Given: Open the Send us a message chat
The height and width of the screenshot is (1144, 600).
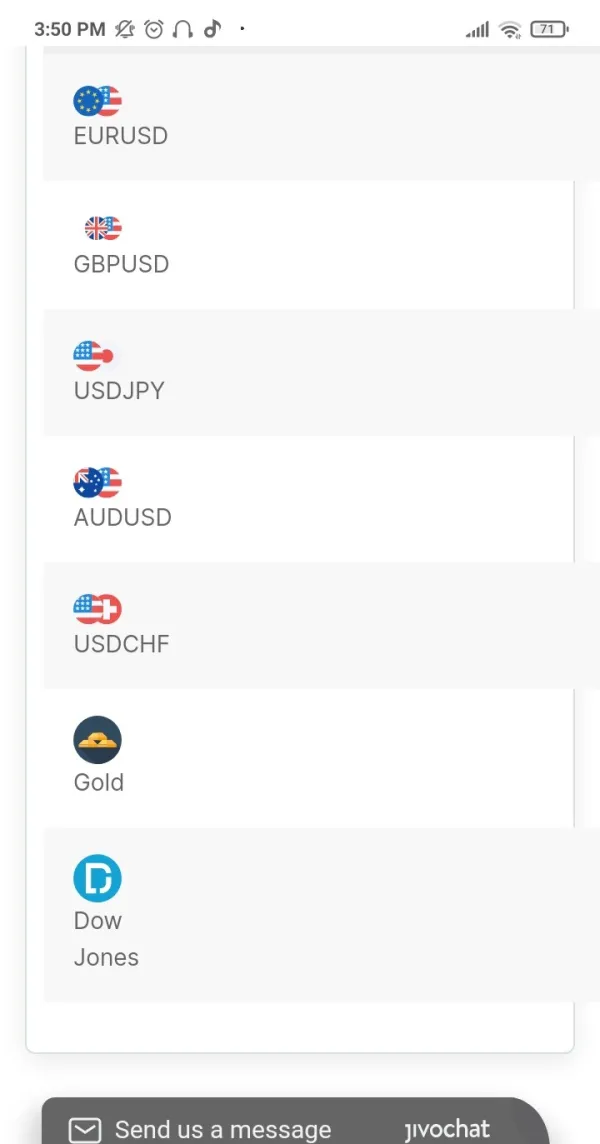Looking at the screenshot, I should point(222,1129).
